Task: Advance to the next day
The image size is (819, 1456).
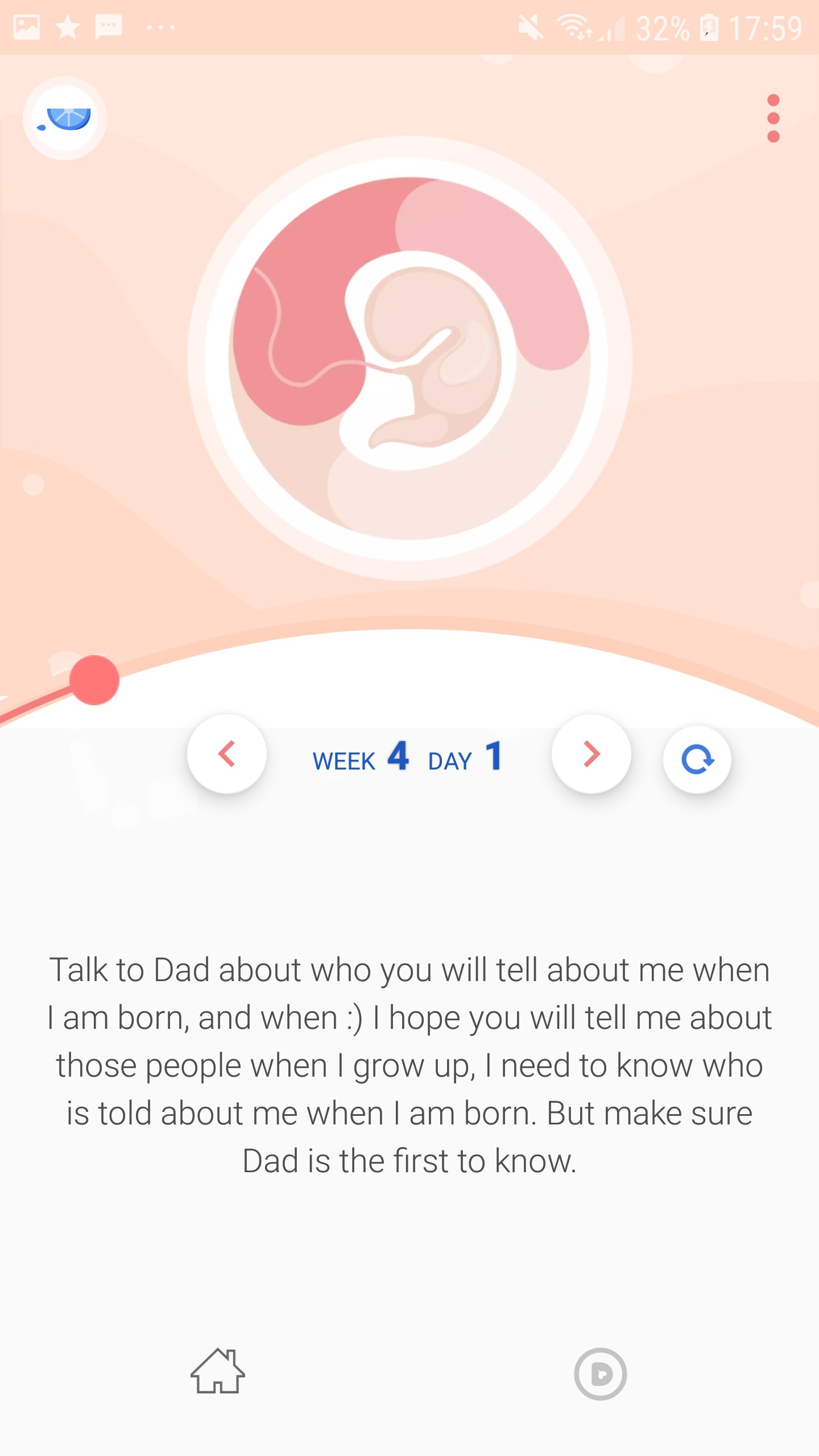Action: pyautogui.click(x=591, y=754)
